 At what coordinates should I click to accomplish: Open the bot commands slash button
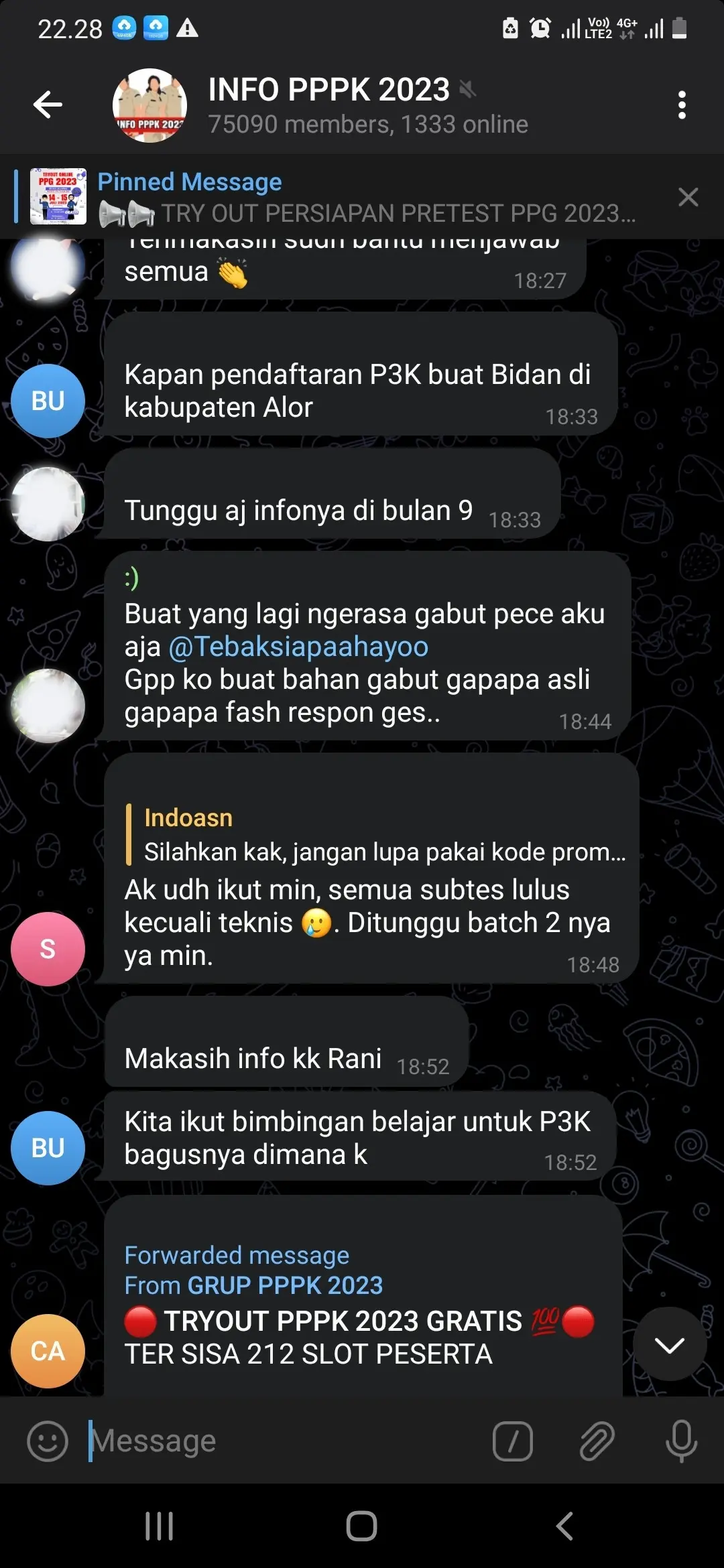pos(513,1441)
